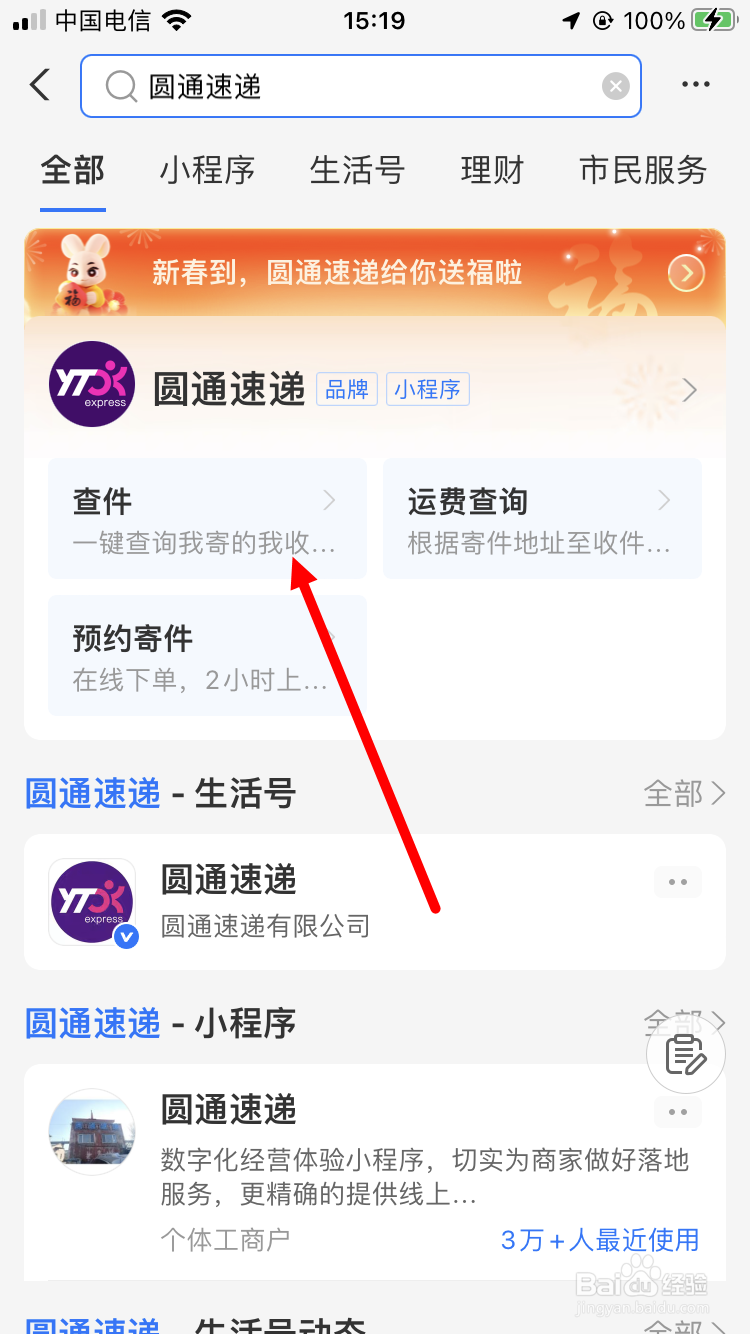Image resolution: width=750 pixels, height=1334 pixels.
Task: Open overflow menu on the 小程序 card
Action: click(x=678, y=1111)
